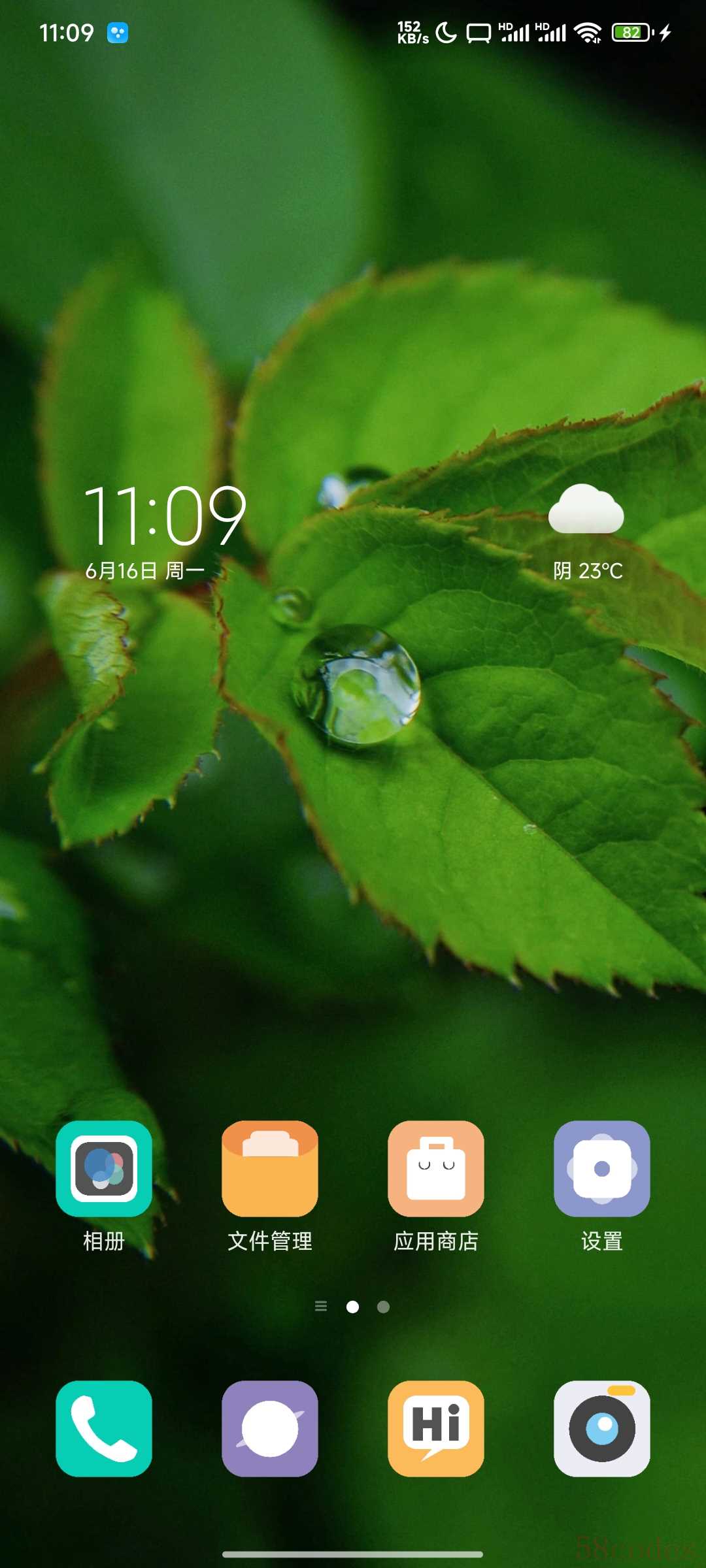Screen dimensions: 706x1568
Task: Open the phone dialer app
Action: pyautogui.click(x=104, y=1429)
